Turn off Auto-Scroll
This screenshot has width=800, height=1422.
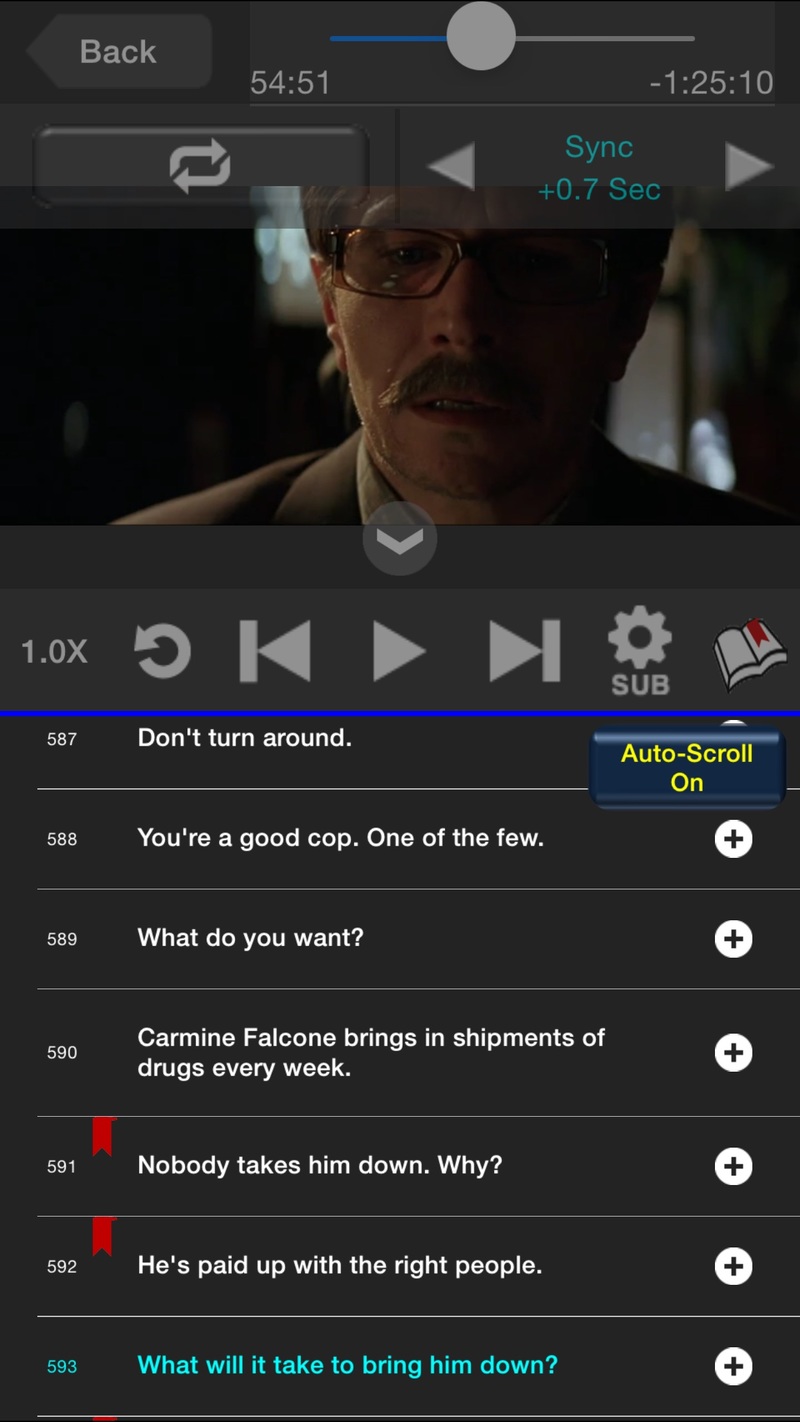pyautogui.click(x=687, y=768)
